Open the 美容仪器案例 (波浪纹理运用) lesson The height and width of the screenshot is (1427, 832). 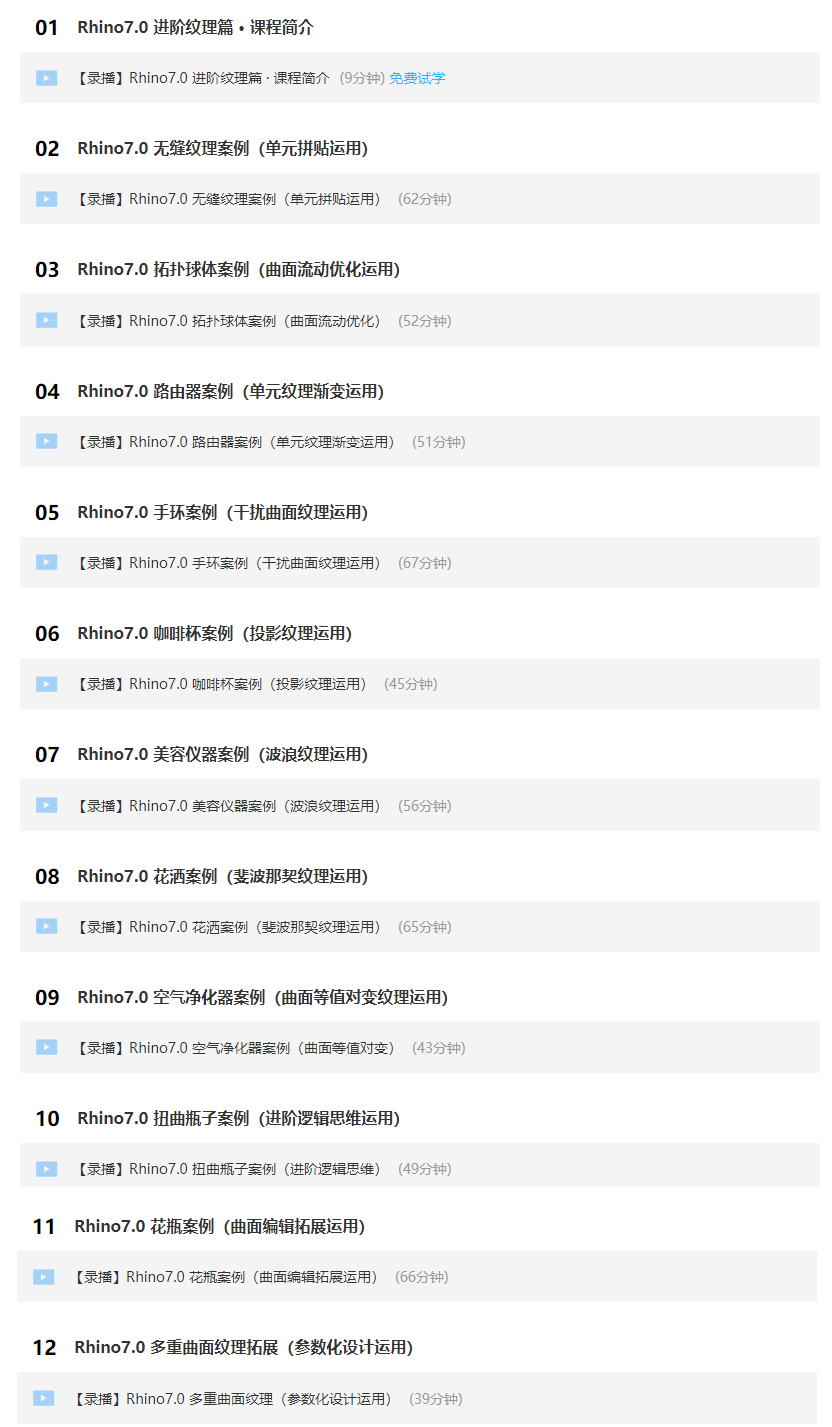pos(420,806)
